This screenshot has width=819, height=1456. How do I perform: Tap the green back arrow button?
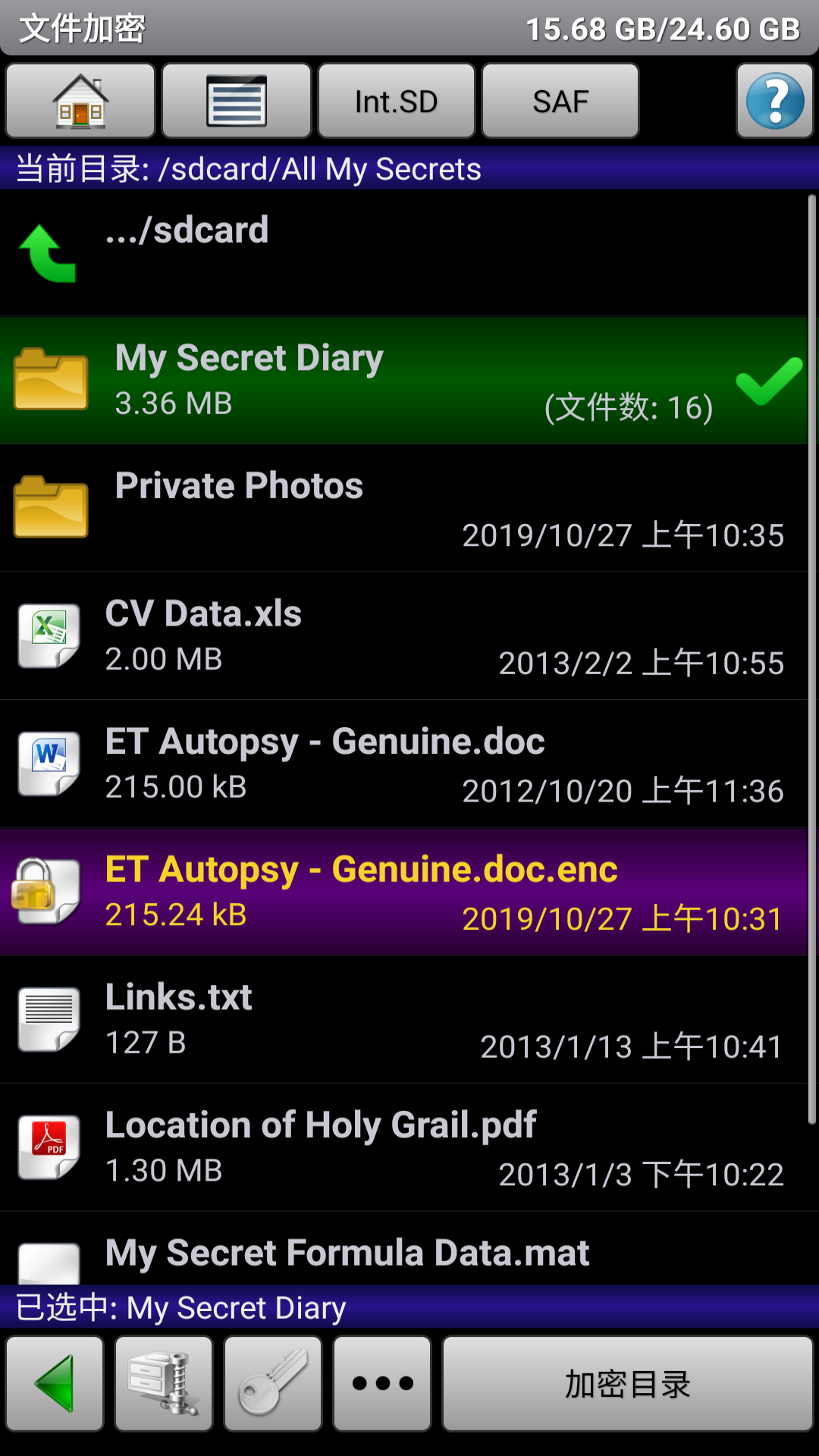[55, 1384]
